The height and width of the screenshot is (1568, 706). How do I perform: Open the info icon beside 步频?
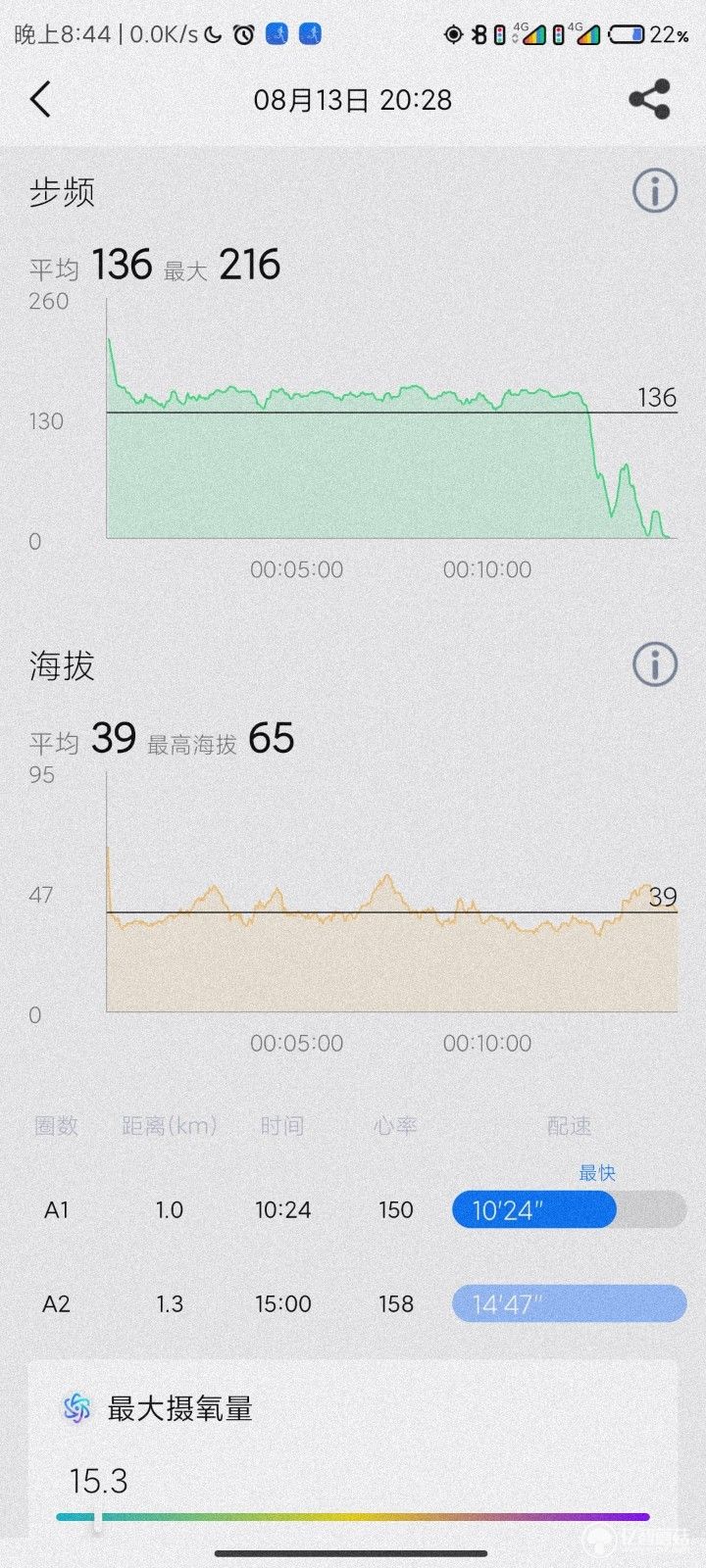(x=654, y=190)
